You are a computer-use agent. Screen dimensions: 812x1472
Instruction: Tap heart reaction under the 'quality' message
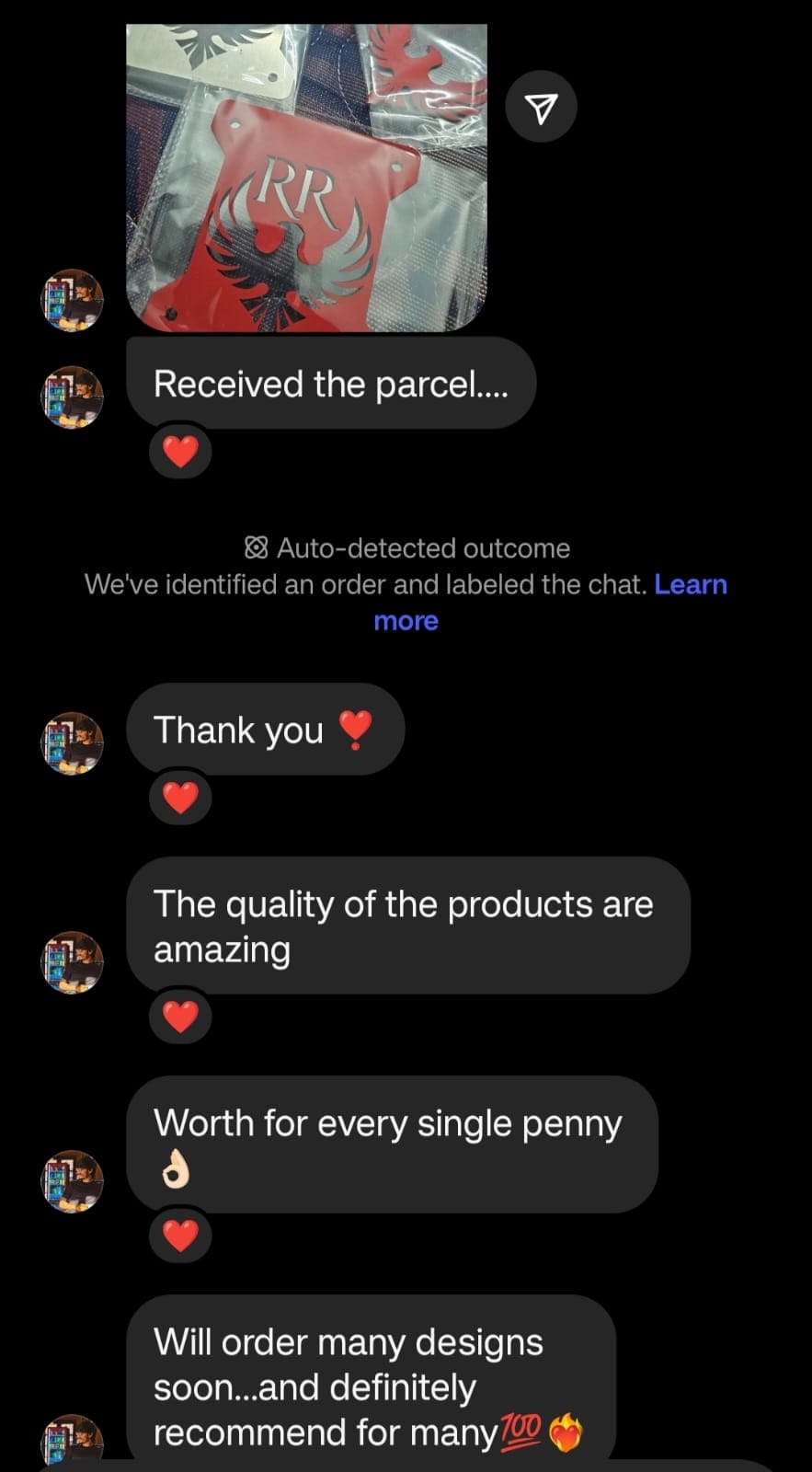point(180,1017)
